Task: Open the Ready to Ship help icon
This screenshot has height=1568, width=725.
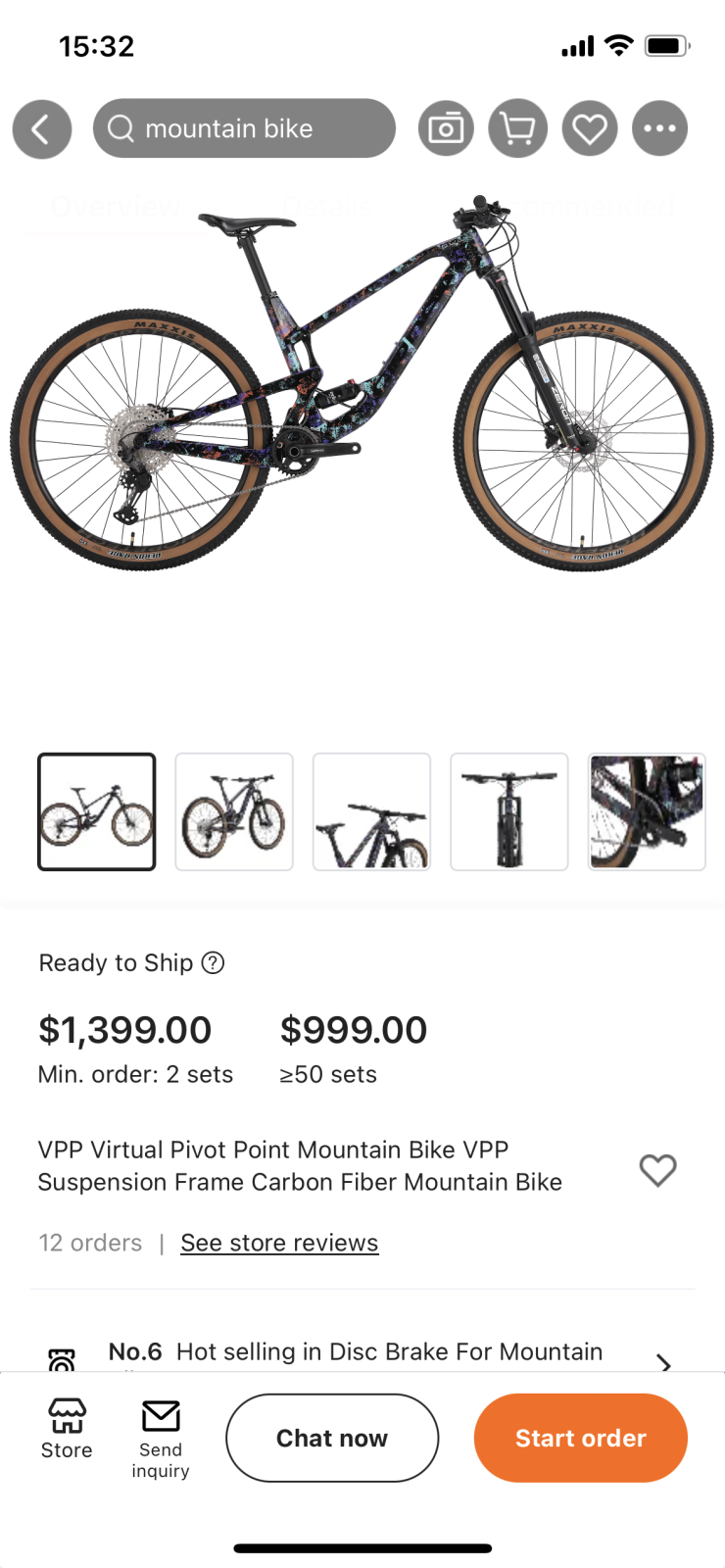Action: click(213, 962)
